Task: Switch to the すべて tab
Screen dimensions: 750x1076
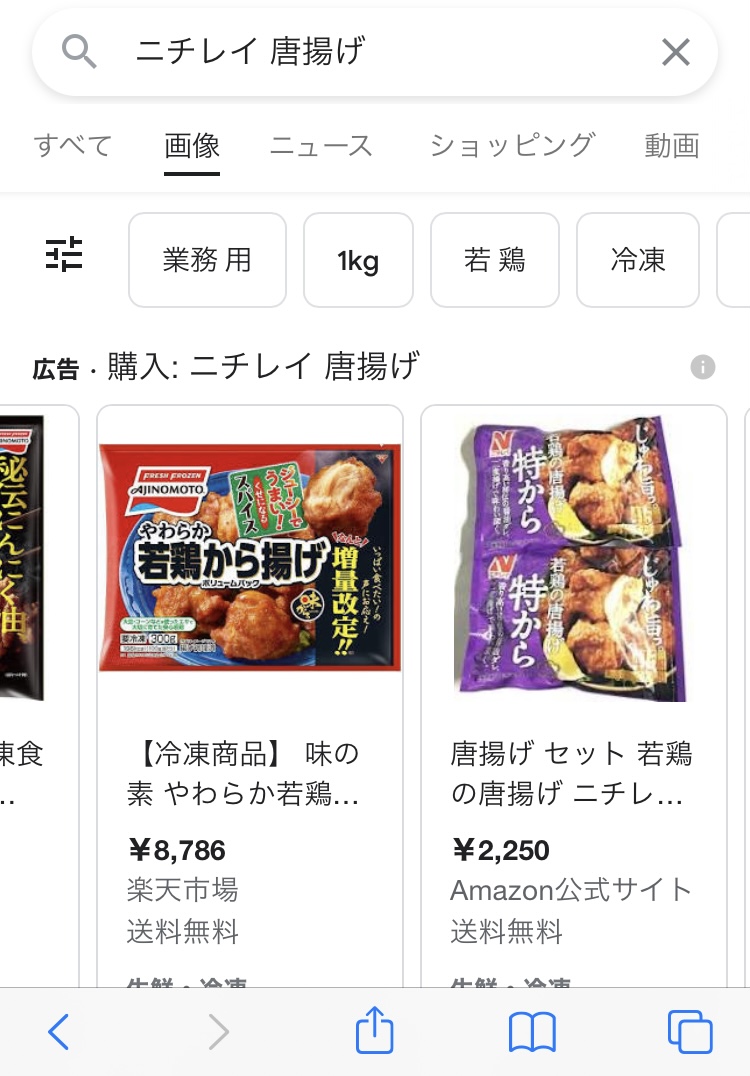Action: 73,146
